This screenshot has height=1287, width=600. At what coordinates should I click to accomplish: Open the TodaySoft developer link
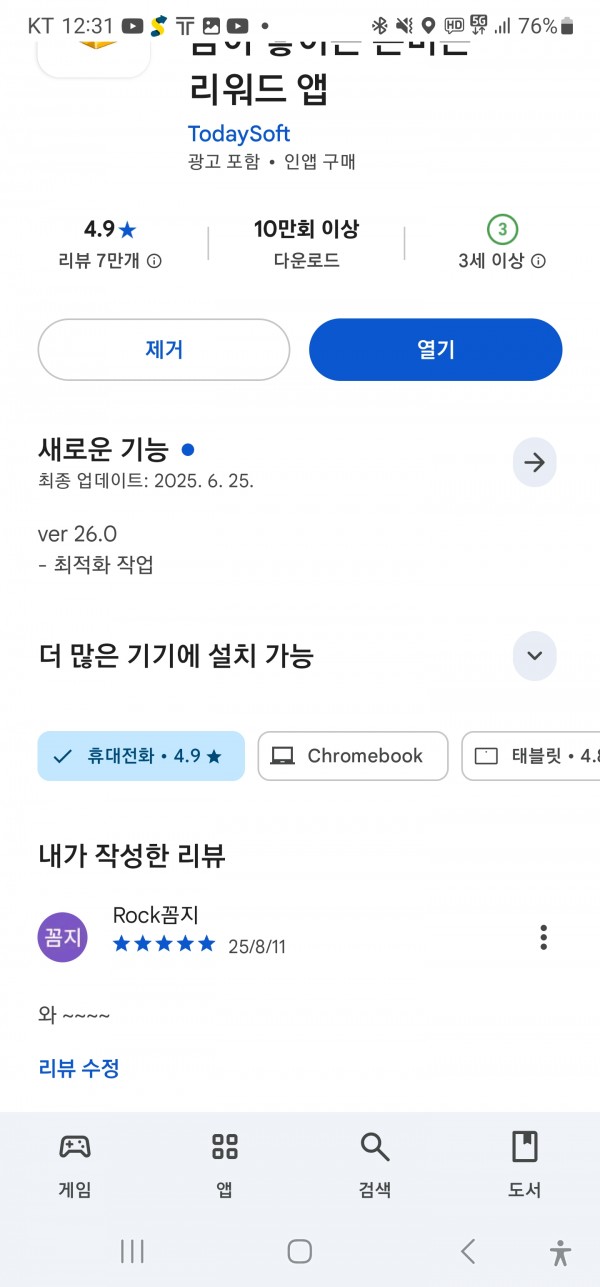click(x=239, y=133)
